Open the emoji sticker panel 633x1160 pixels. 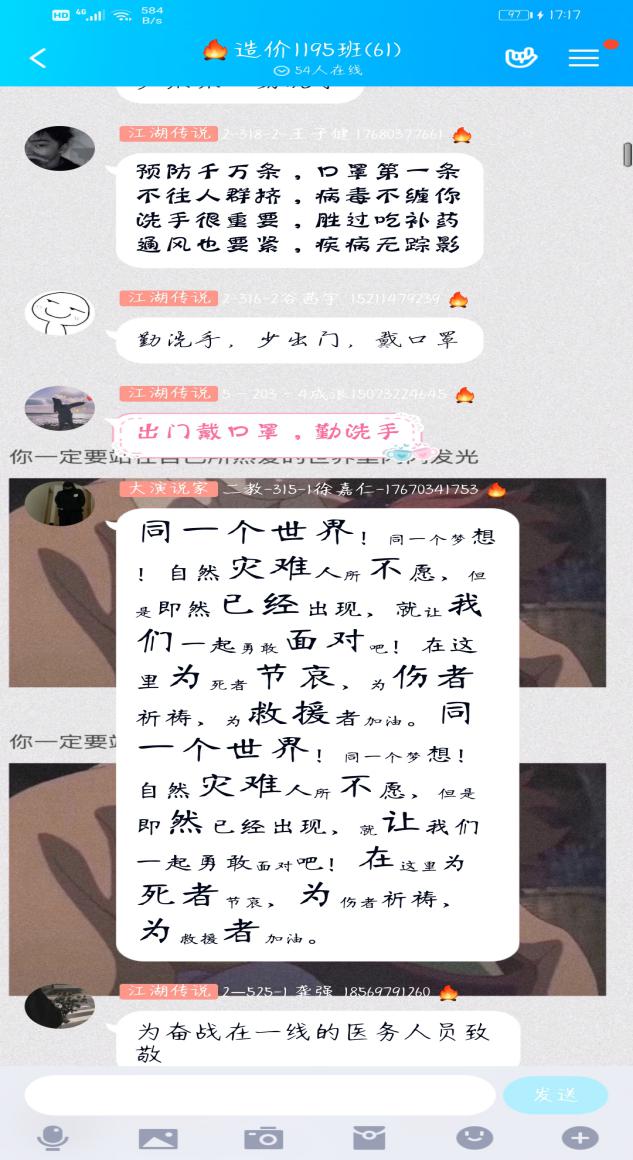(474, 1138)
